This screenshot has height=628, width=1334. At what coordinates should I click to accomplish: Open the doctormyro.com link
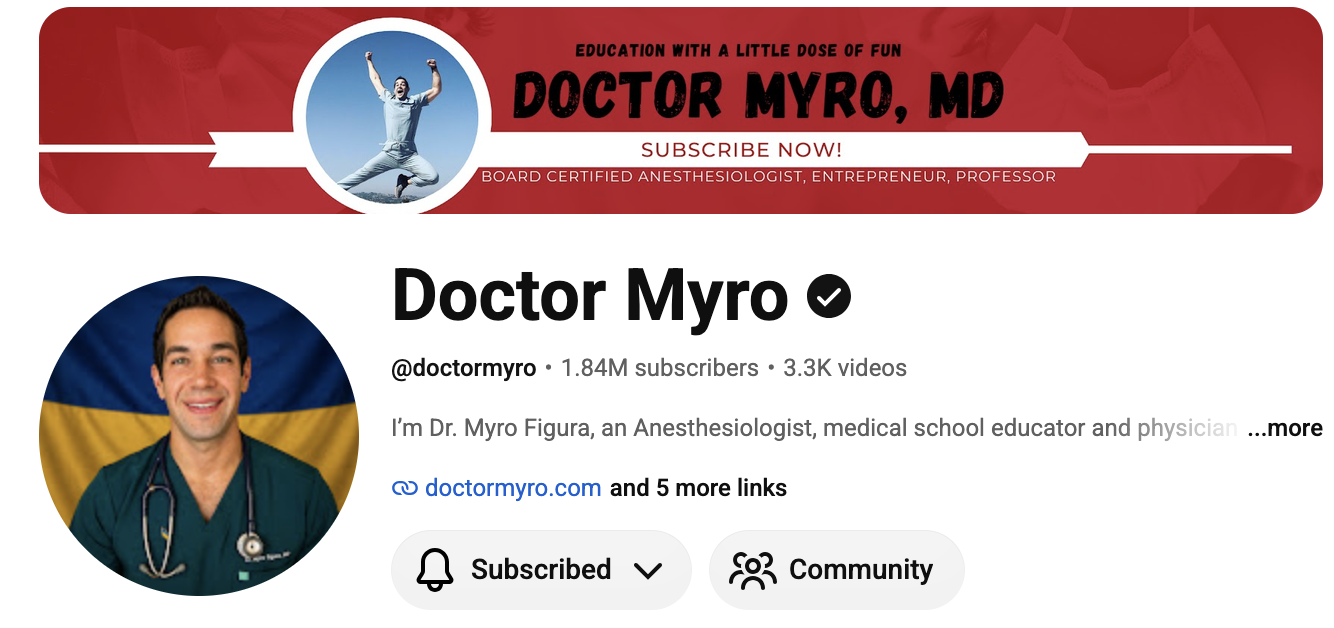[513, 488]
